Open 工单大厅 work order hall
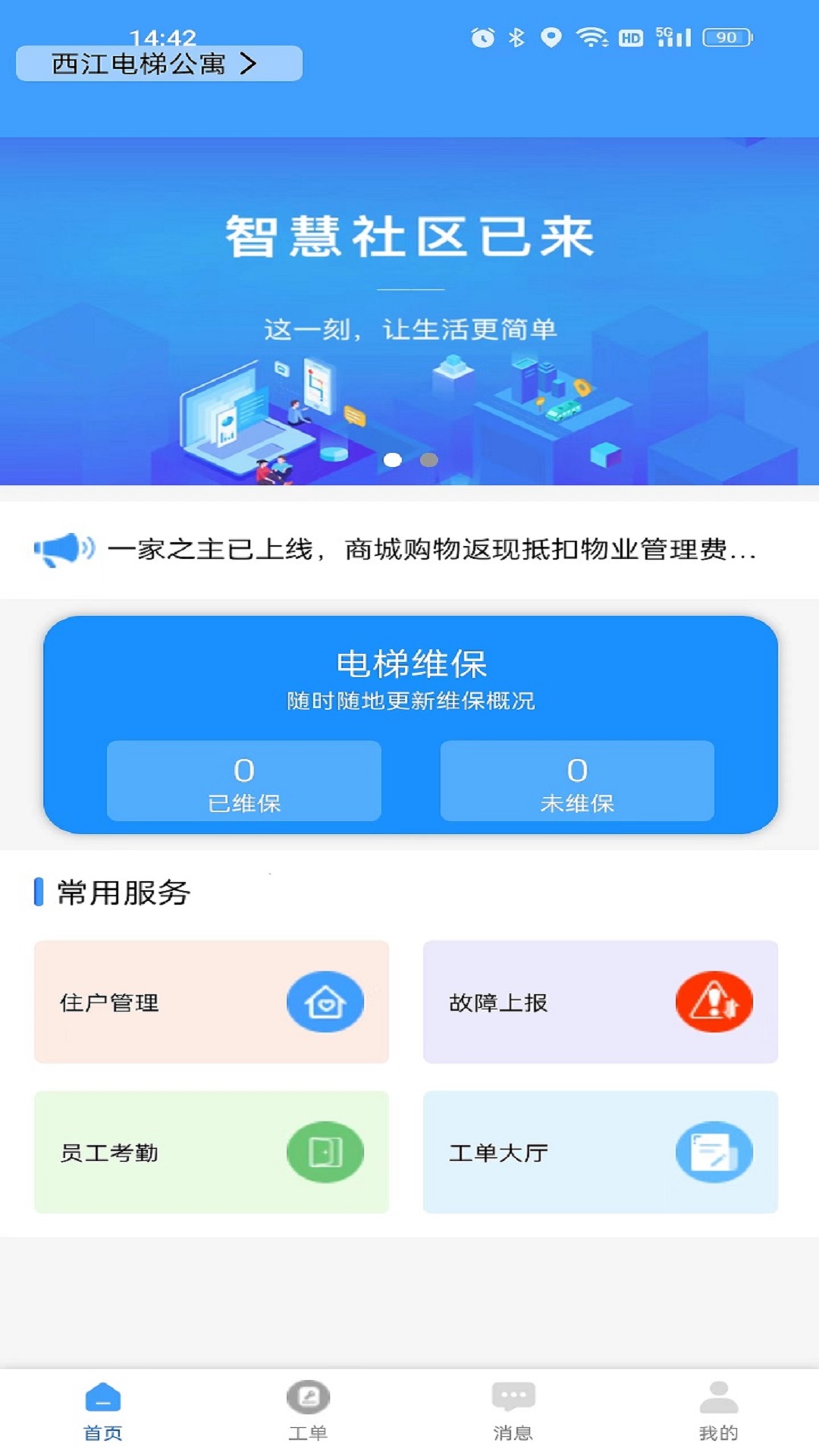This screenshot has width=819, height=1456. point(600,1152)
